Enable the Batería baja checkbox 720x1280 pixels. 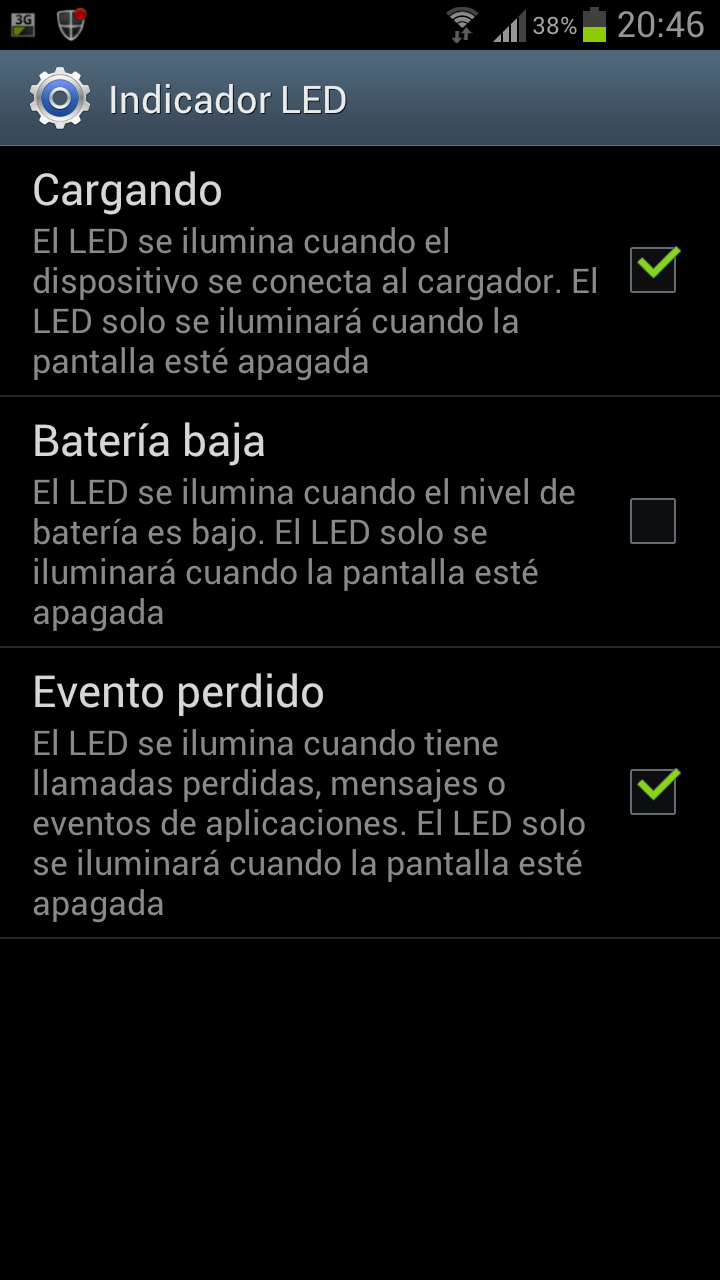pyautogui.click(x=653, y=521)
